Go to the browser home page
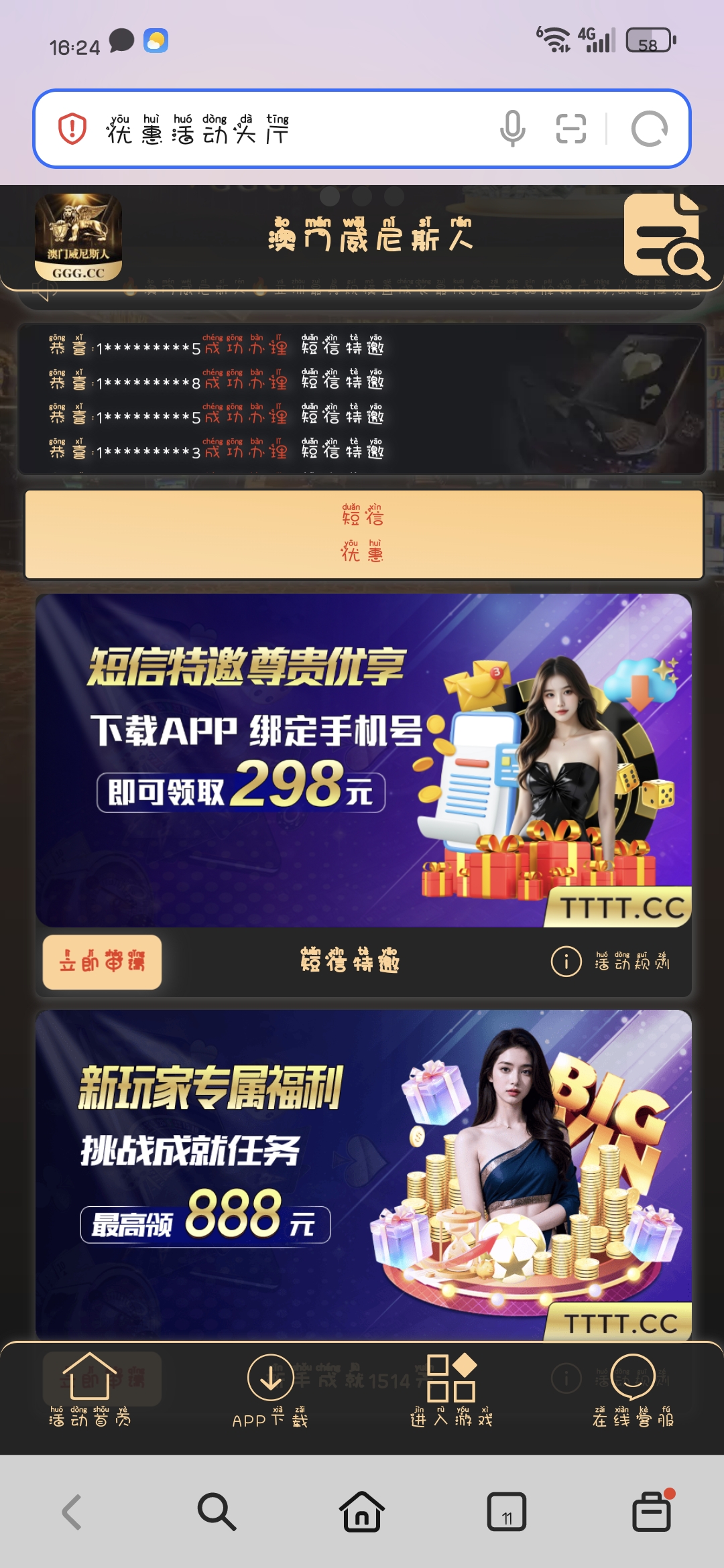Screen dimensions: 724x1568 [362, 1512]
